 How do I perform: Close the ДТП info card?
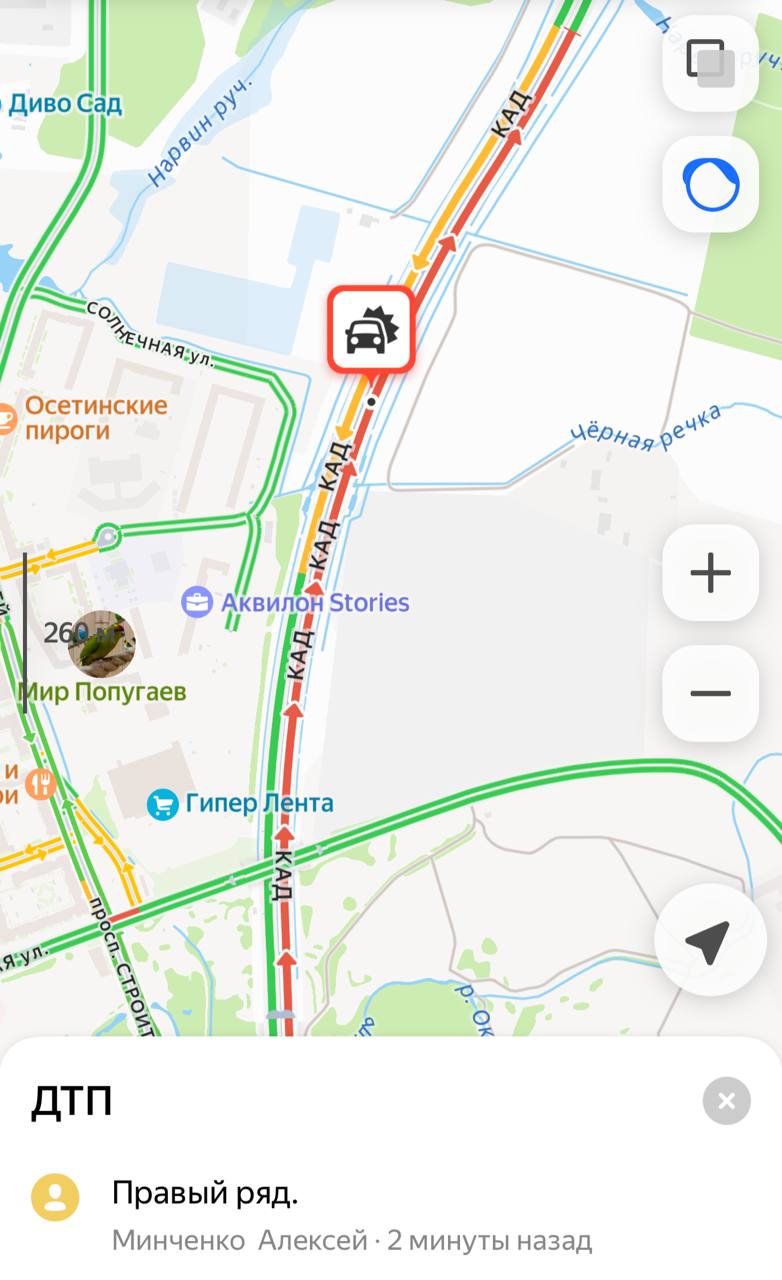(x=727, y=1101)
